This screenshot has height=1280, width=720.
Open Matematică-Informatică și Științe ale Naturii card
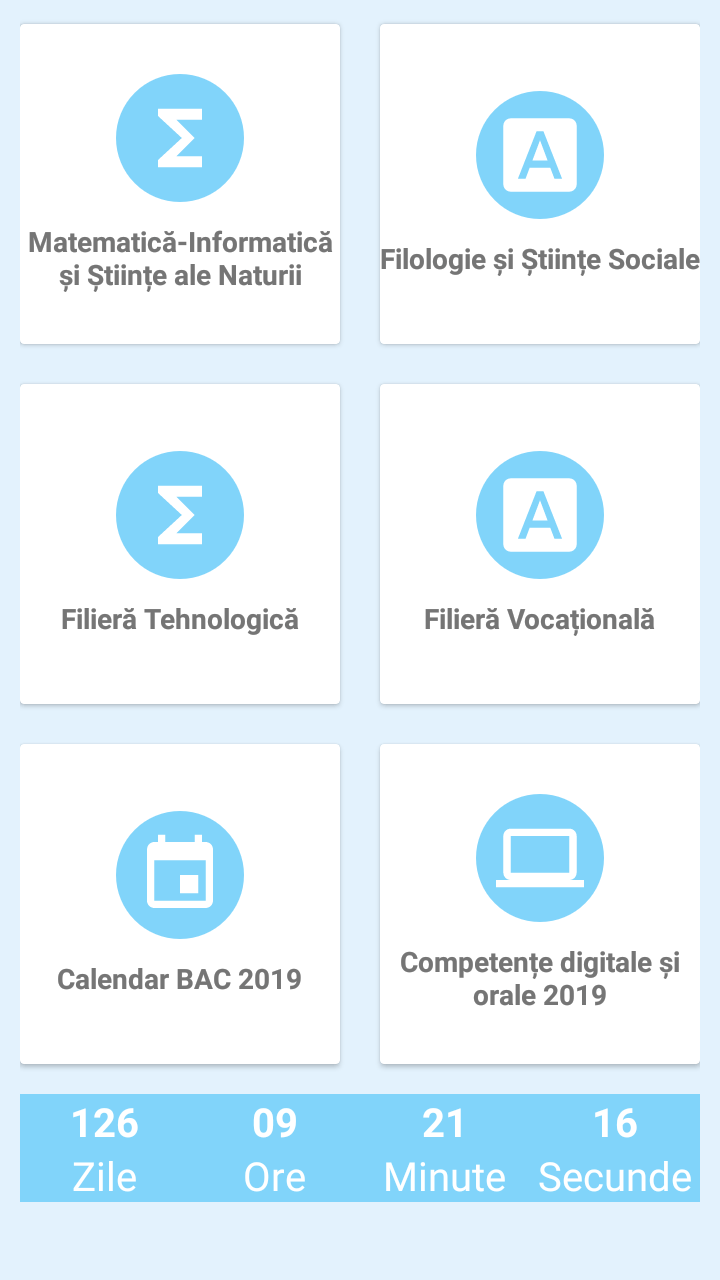[x=180, y=184]
